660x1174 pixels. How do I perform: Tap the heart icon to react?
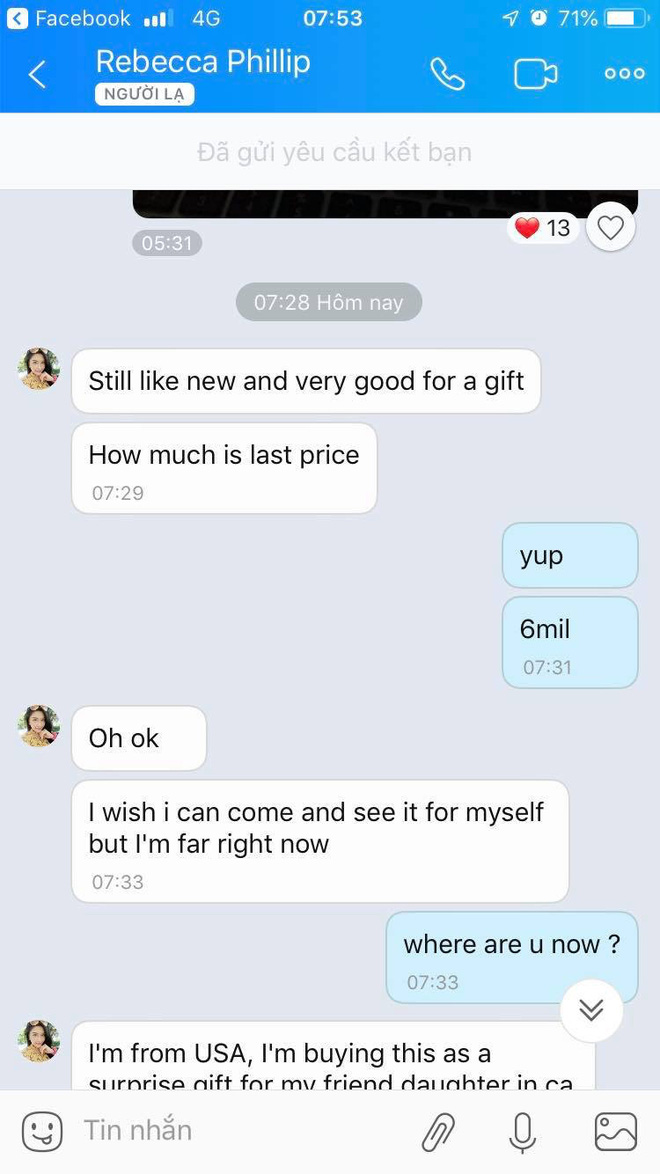coord(610,228)
